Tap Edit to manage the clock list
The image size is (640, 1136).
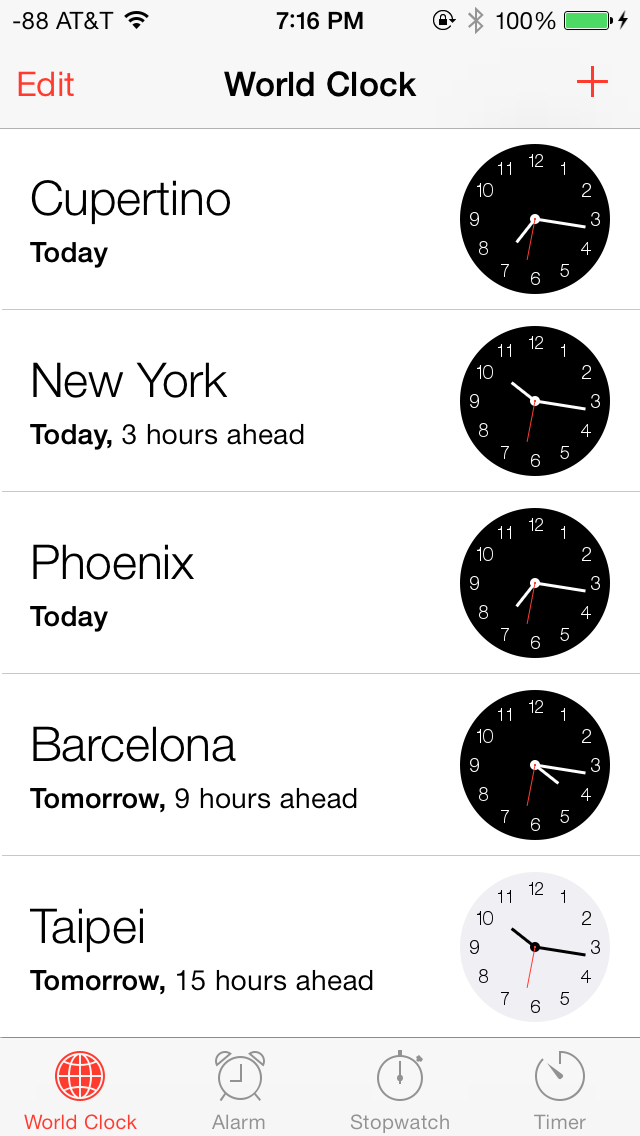[x=45, y=84]
